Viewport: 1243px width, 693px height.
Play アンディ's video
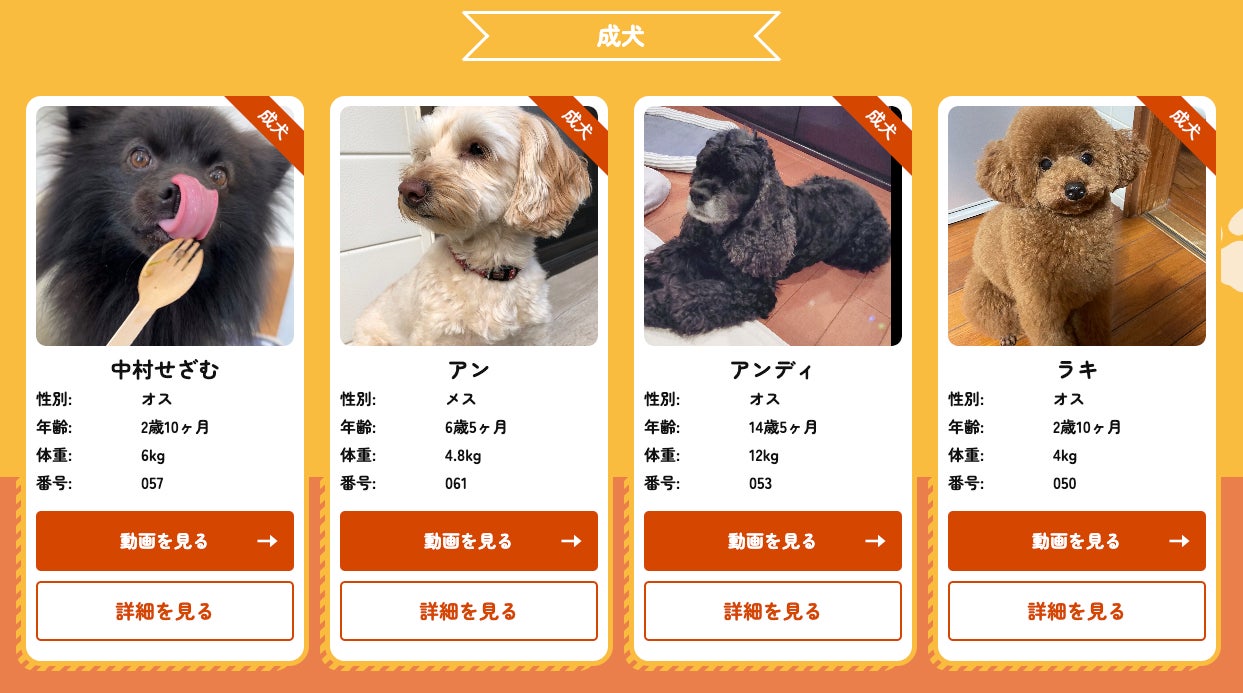click(x=773, y=541)
